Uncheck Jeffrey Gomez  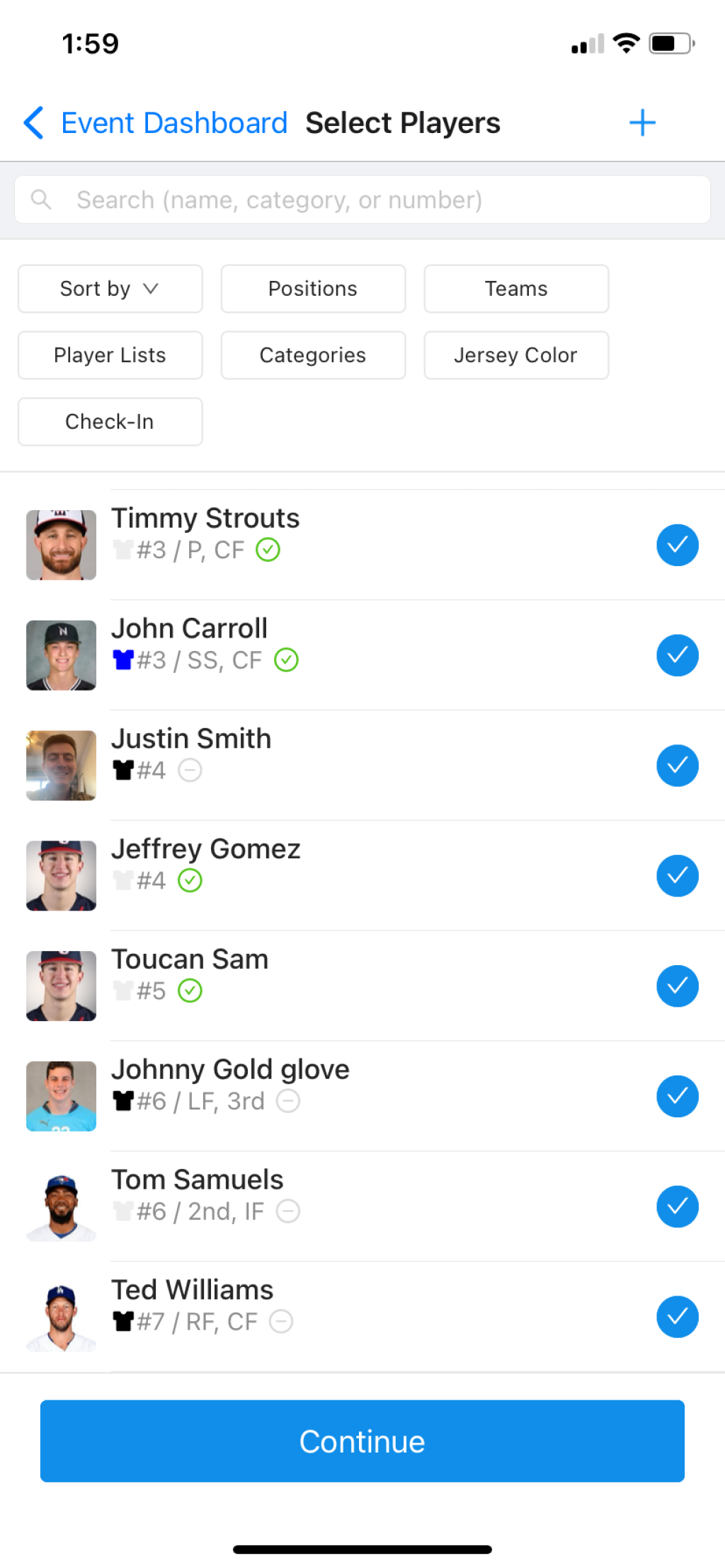pyautogui.click(x=677, y=876)
